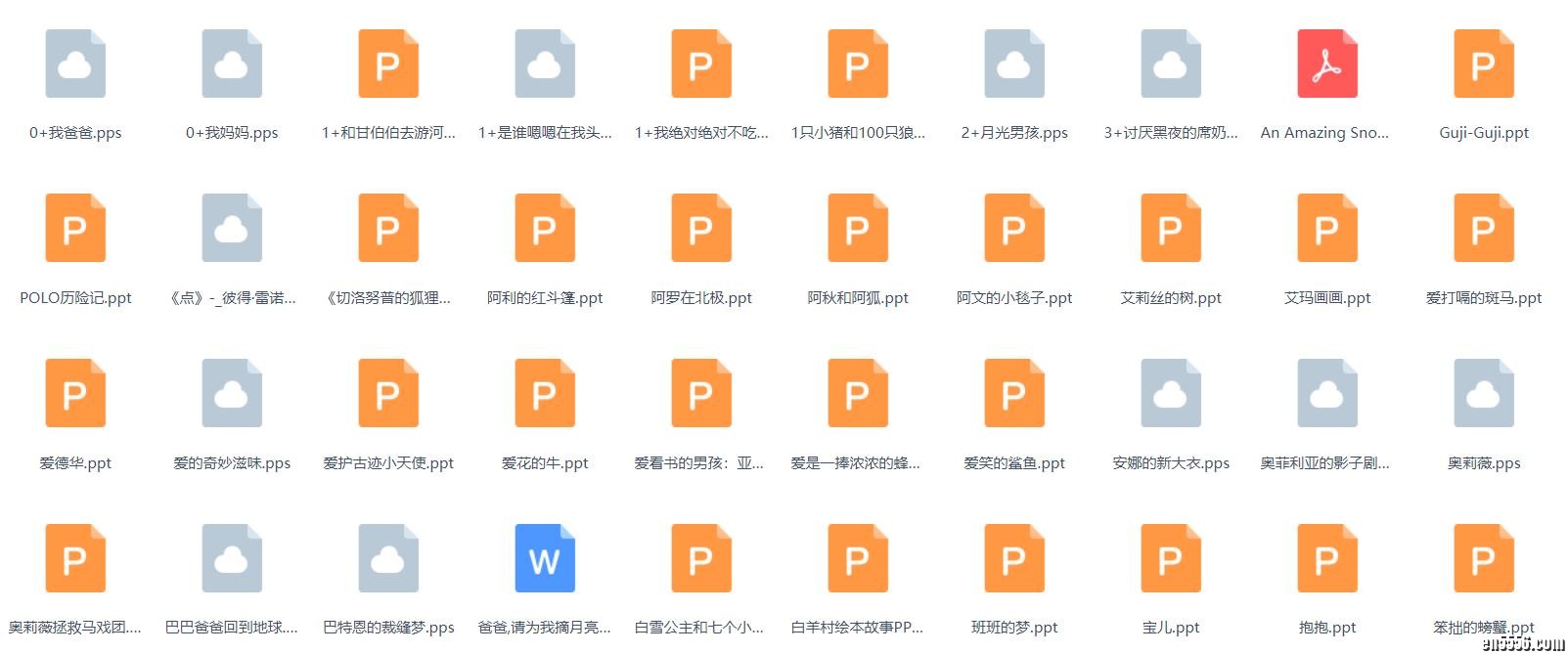1568x654 pixels.
Task: Open 安娜的新大衣.pps
Action: point(1171,394)
